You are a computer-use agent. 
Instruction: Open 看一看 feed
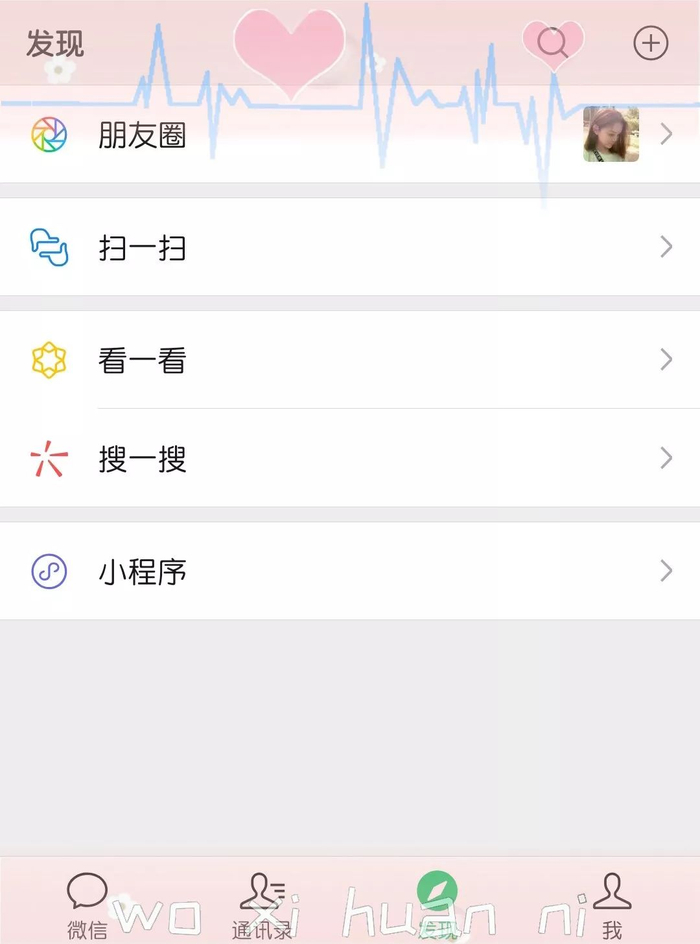point(350,360)
